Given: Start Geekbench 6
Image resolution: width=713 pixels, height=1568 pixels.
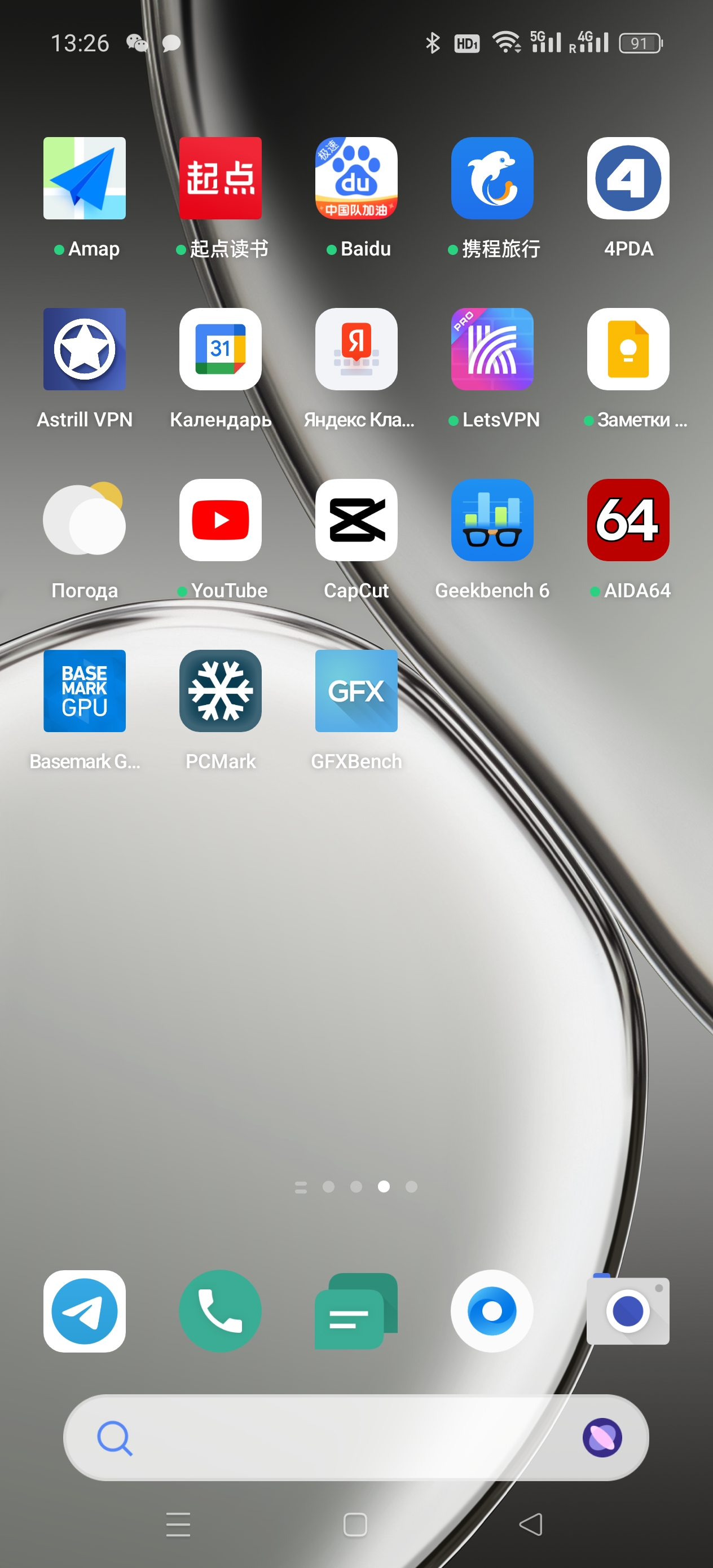Looking at the screenshot, I should pyautogui.click(x=492, y=521).
